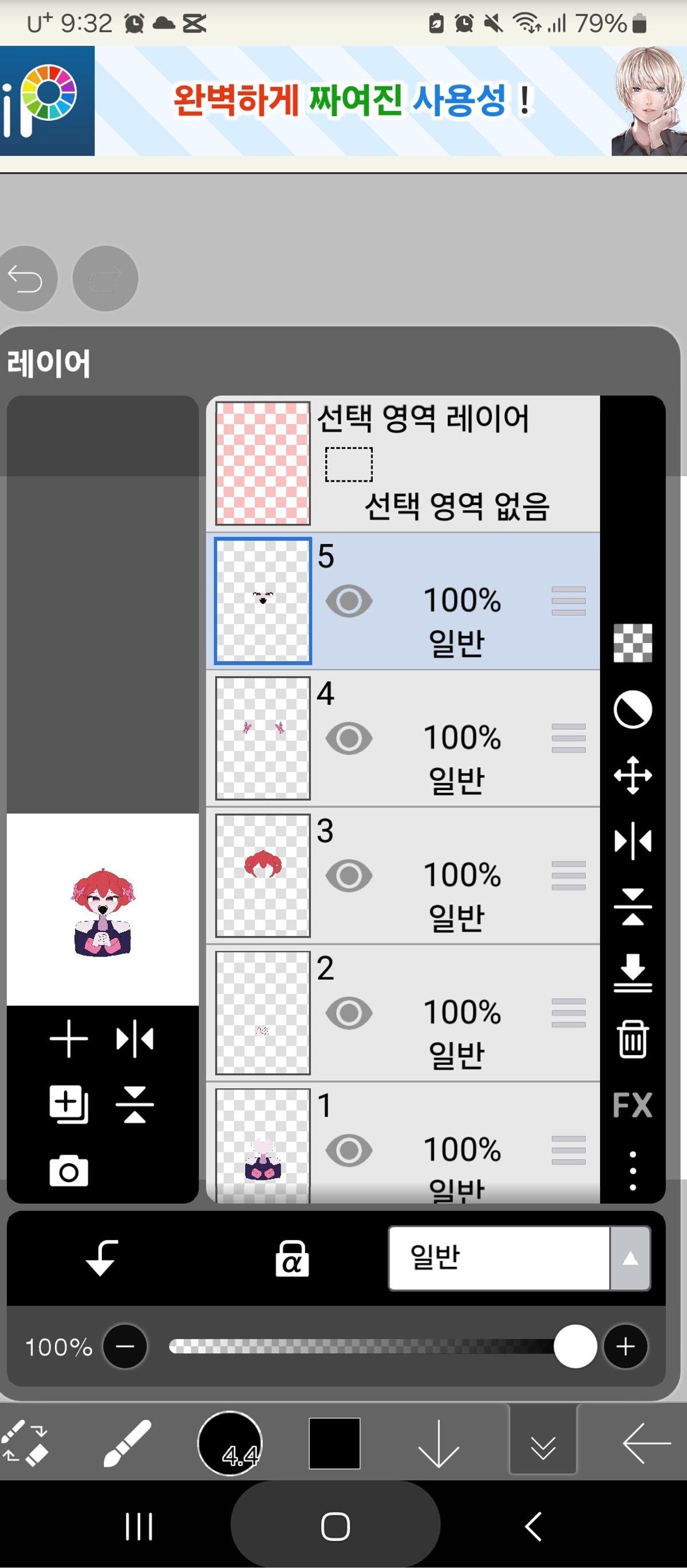This screenshot has width=687, height=1568.
Task: Toggle alpha lock on layer
Action: [x=292, y=1258]
